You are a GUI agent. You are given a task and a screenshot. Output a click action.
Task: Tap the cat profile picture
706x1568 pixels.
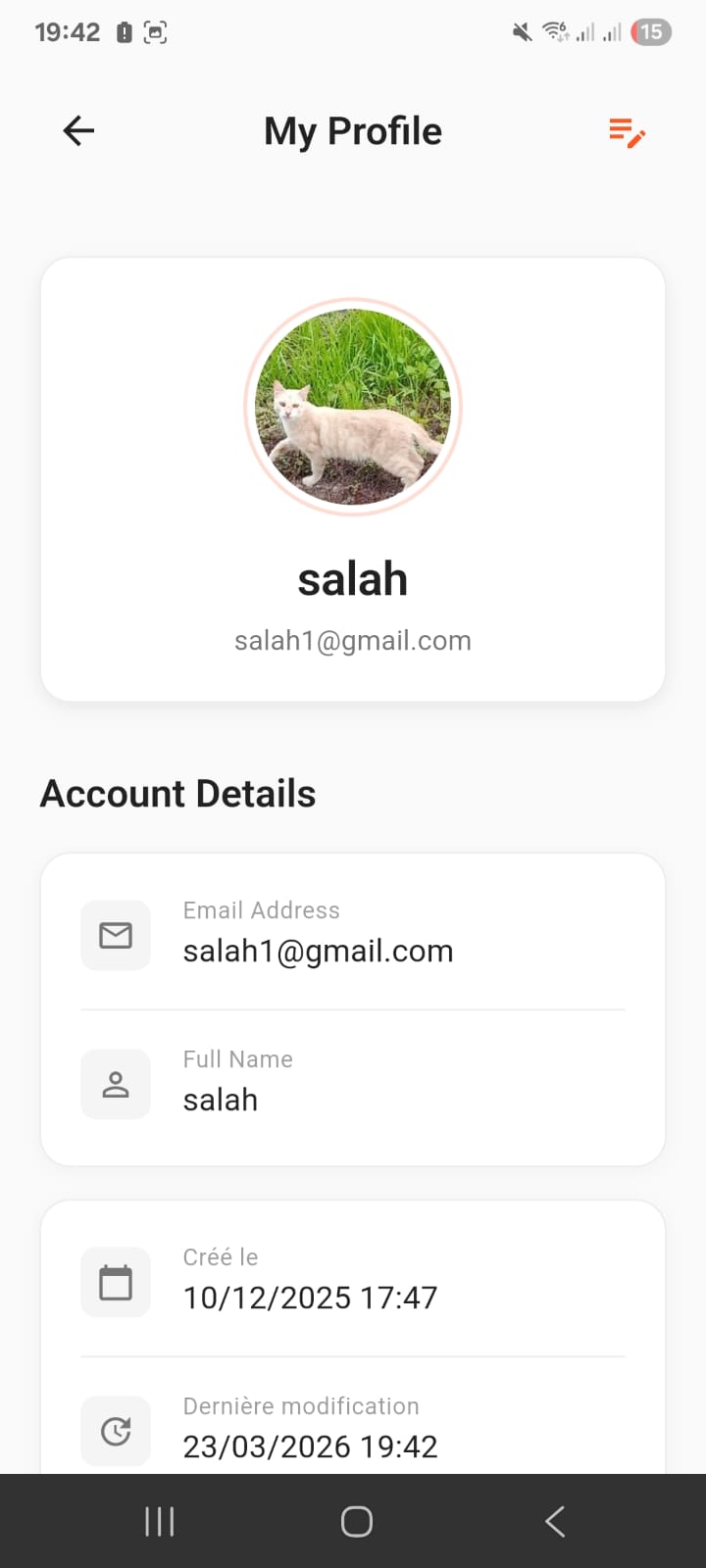(353, 407)
